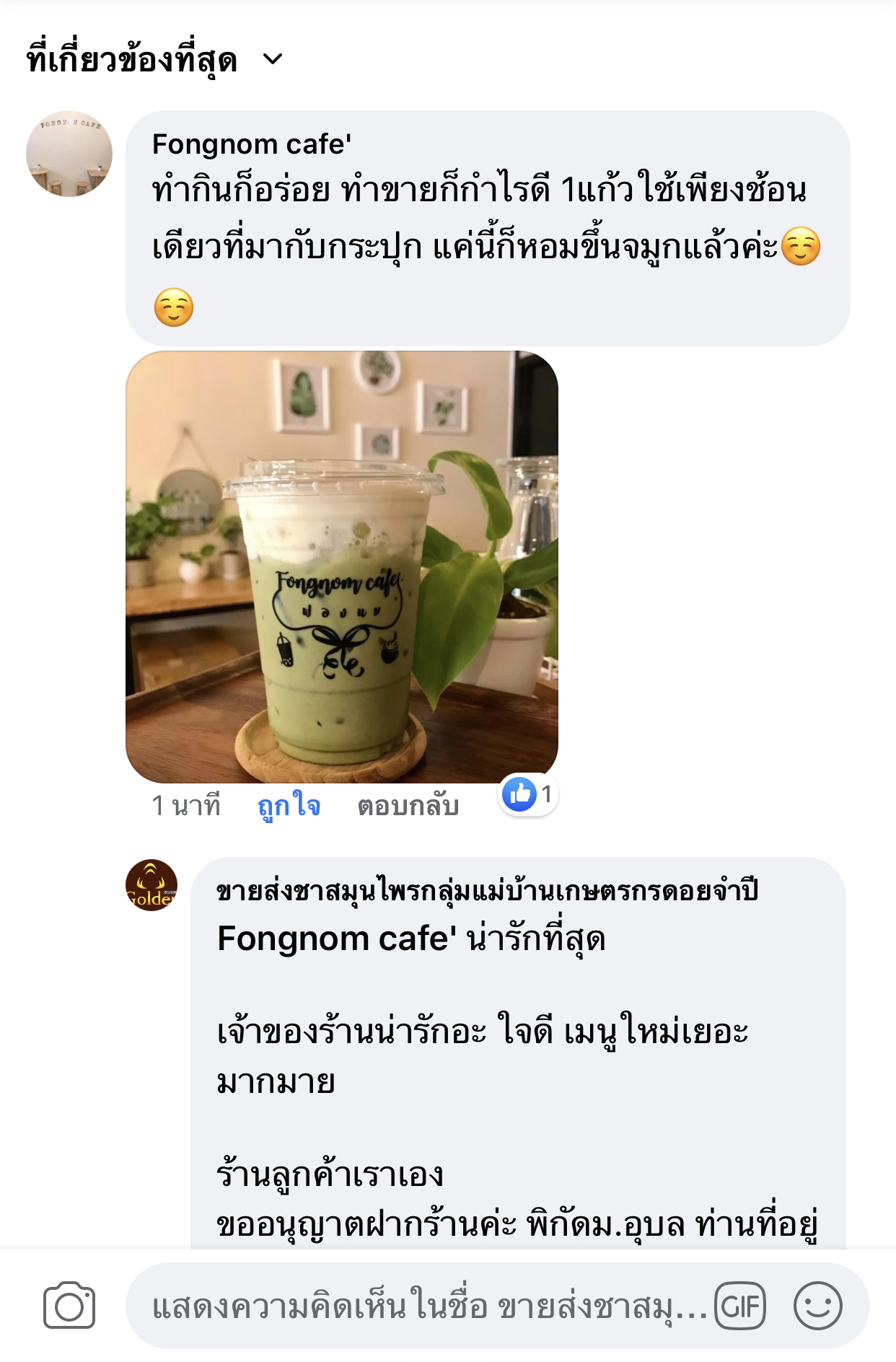
Task: Open the emoji smiley picker icon
Action: [819, 1309]
